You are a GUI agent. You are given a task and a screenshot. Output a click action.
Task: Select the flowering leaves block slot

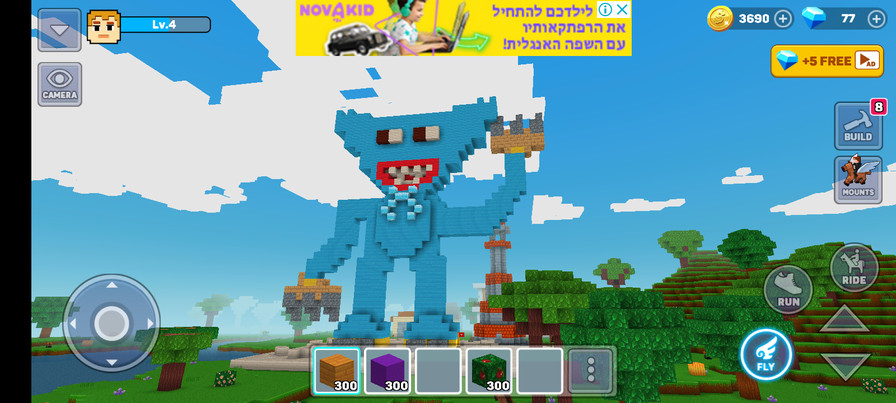click(x=489, y=371)
